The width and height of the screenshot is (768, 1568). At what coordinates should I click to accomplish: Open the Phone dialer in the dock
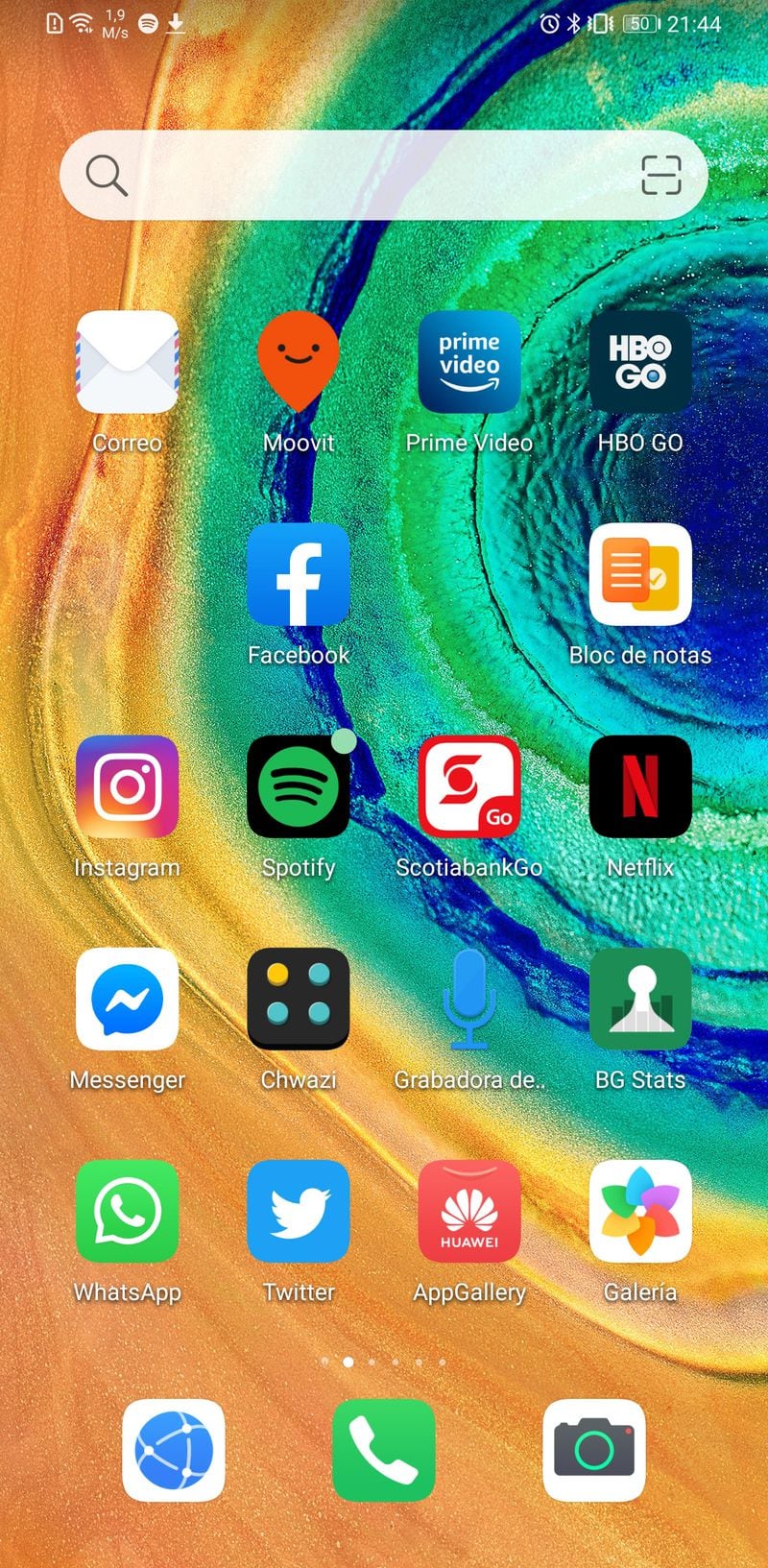[x=384, y=1450]
